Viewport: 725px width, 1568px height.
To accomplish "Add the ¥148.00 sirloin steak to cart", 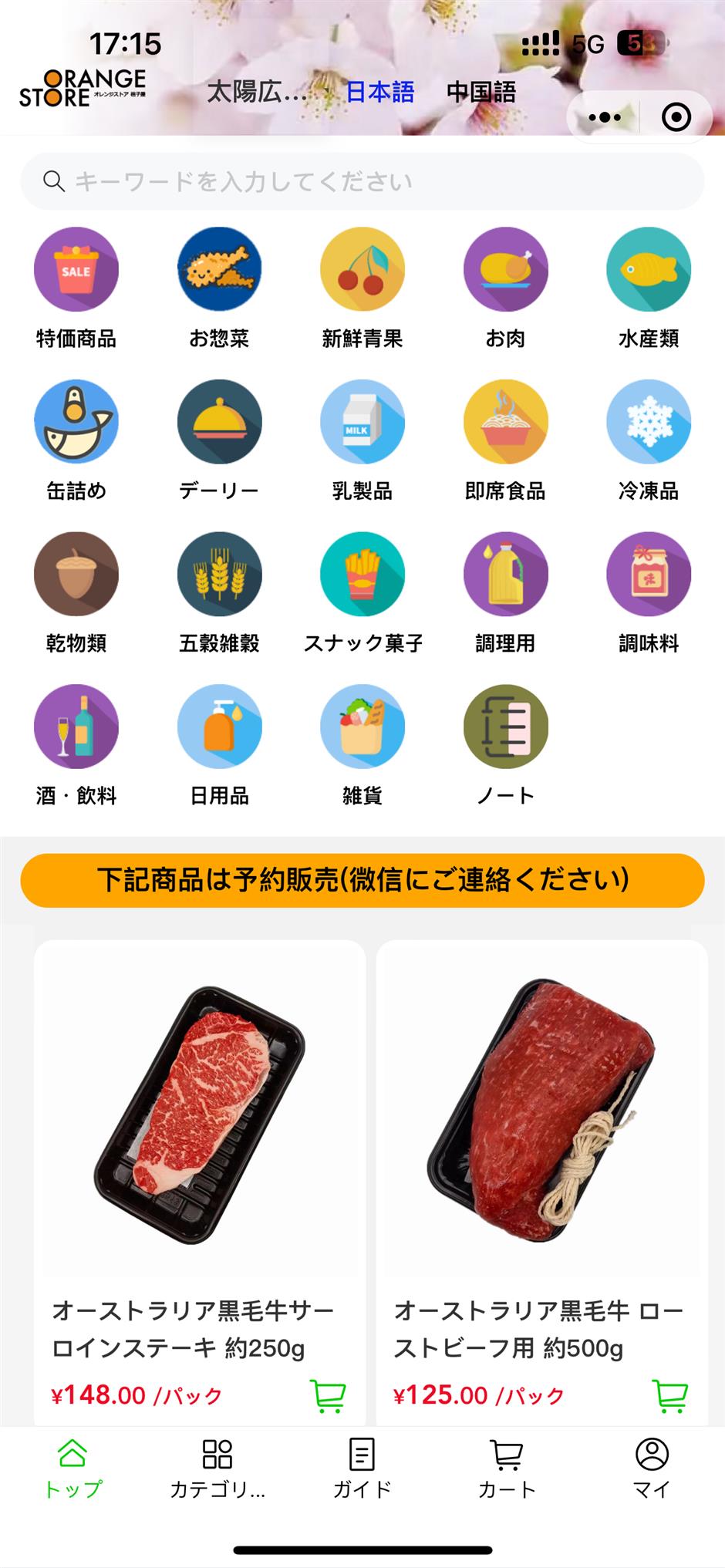I will tap(328, 1394).
